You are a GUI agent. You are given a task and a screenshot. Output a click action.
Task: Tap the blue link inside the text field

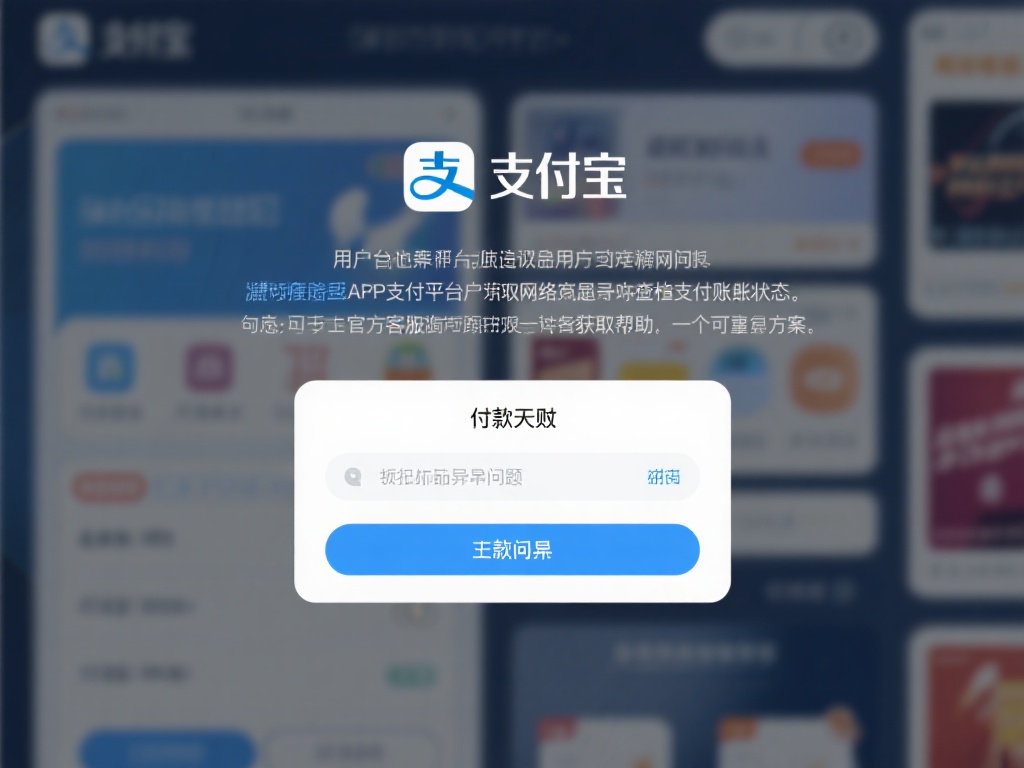click(x=663, y=477)
